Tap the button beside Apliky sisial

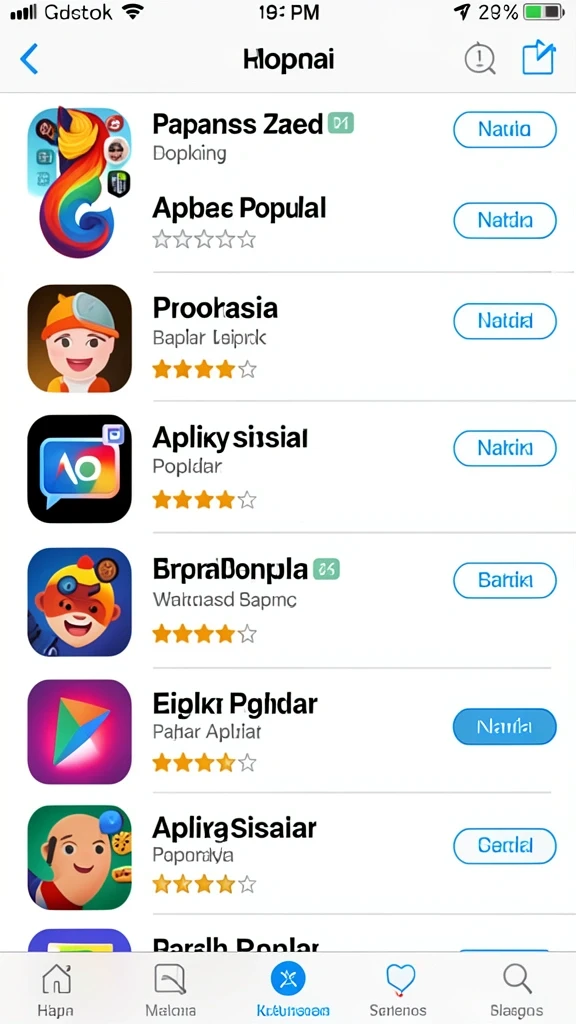[505, 448]
